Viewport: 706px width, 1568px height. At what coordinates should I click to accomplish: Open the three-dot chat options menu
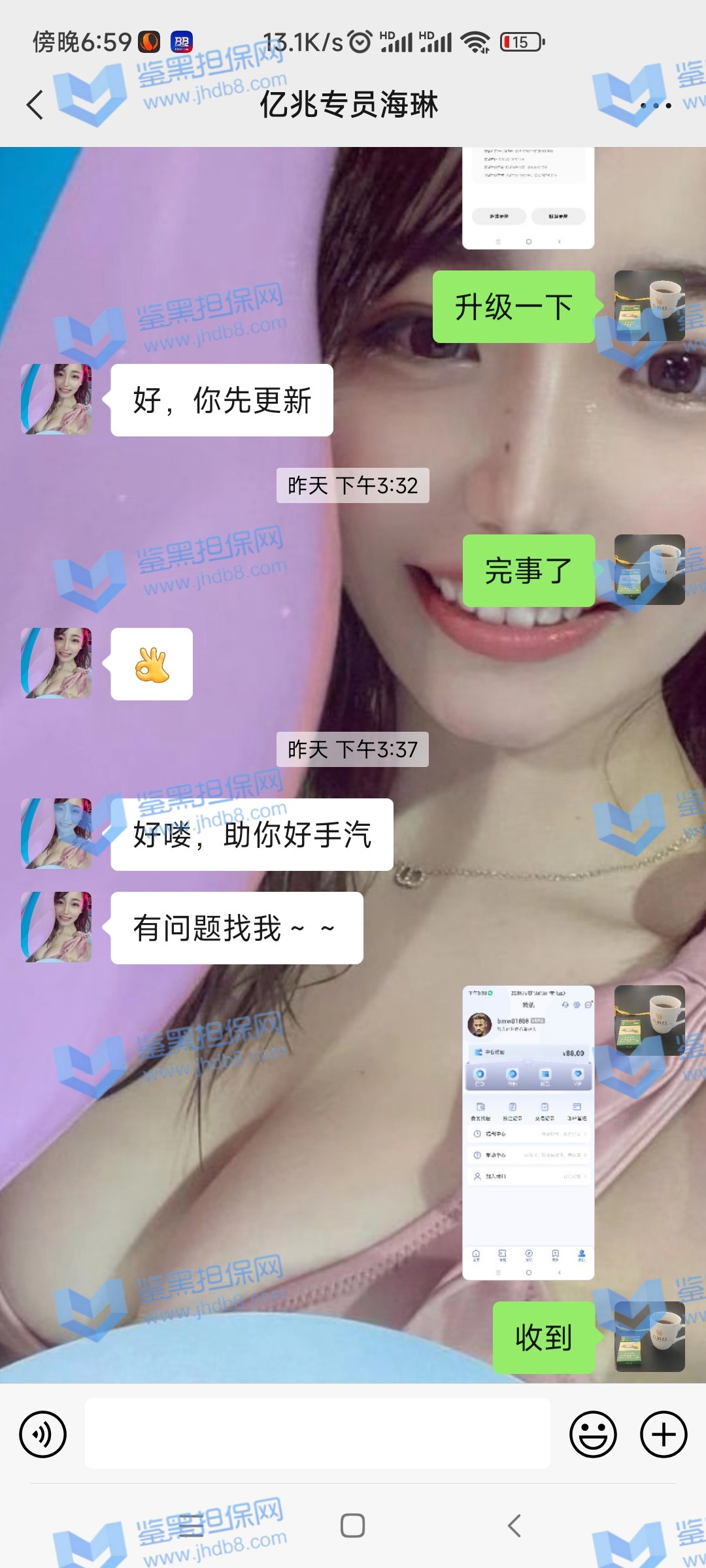tap(655, 105)
